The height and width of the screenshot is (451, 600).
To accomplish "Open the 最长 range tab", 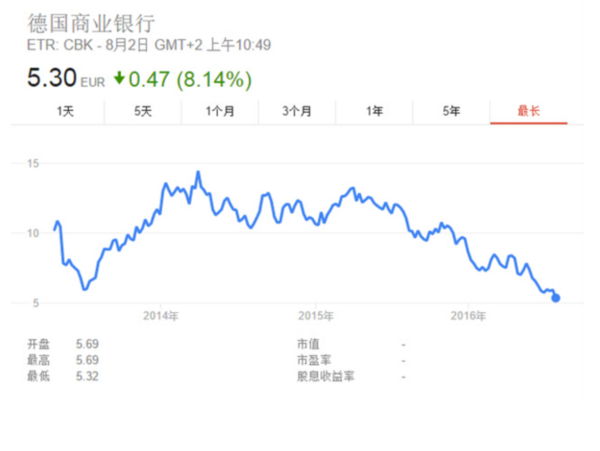I will pyautogui.click(x=528, y=111).
